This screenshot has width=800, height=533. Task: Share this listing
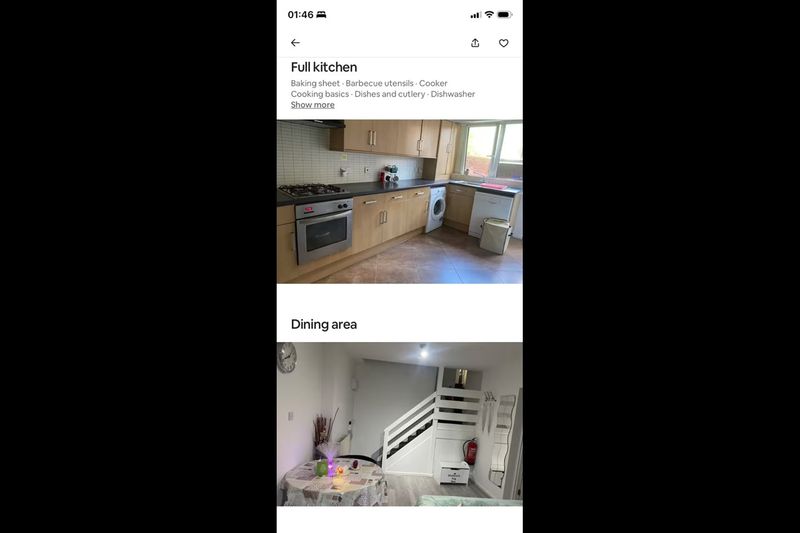pos(475,43)
